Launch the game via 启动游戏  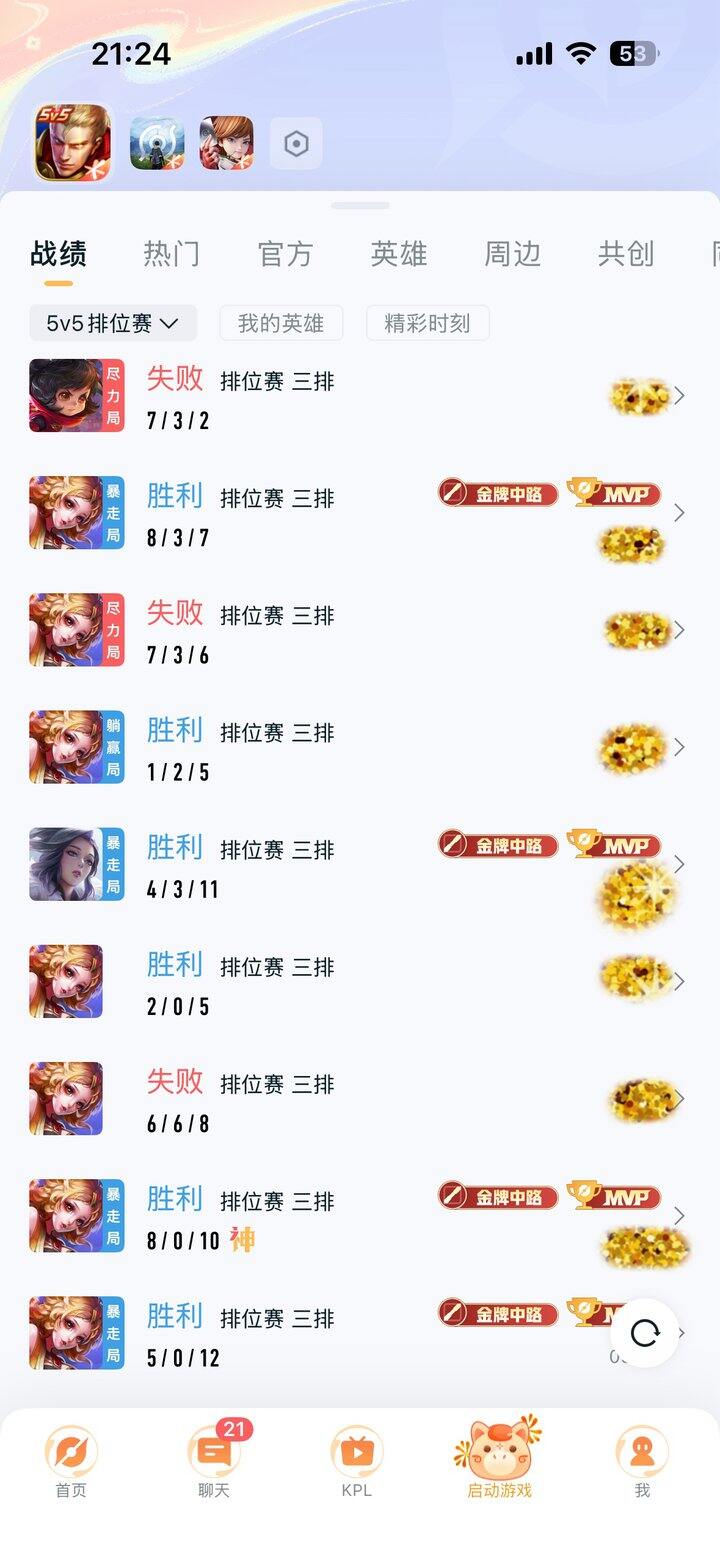tap(499, 1462)
